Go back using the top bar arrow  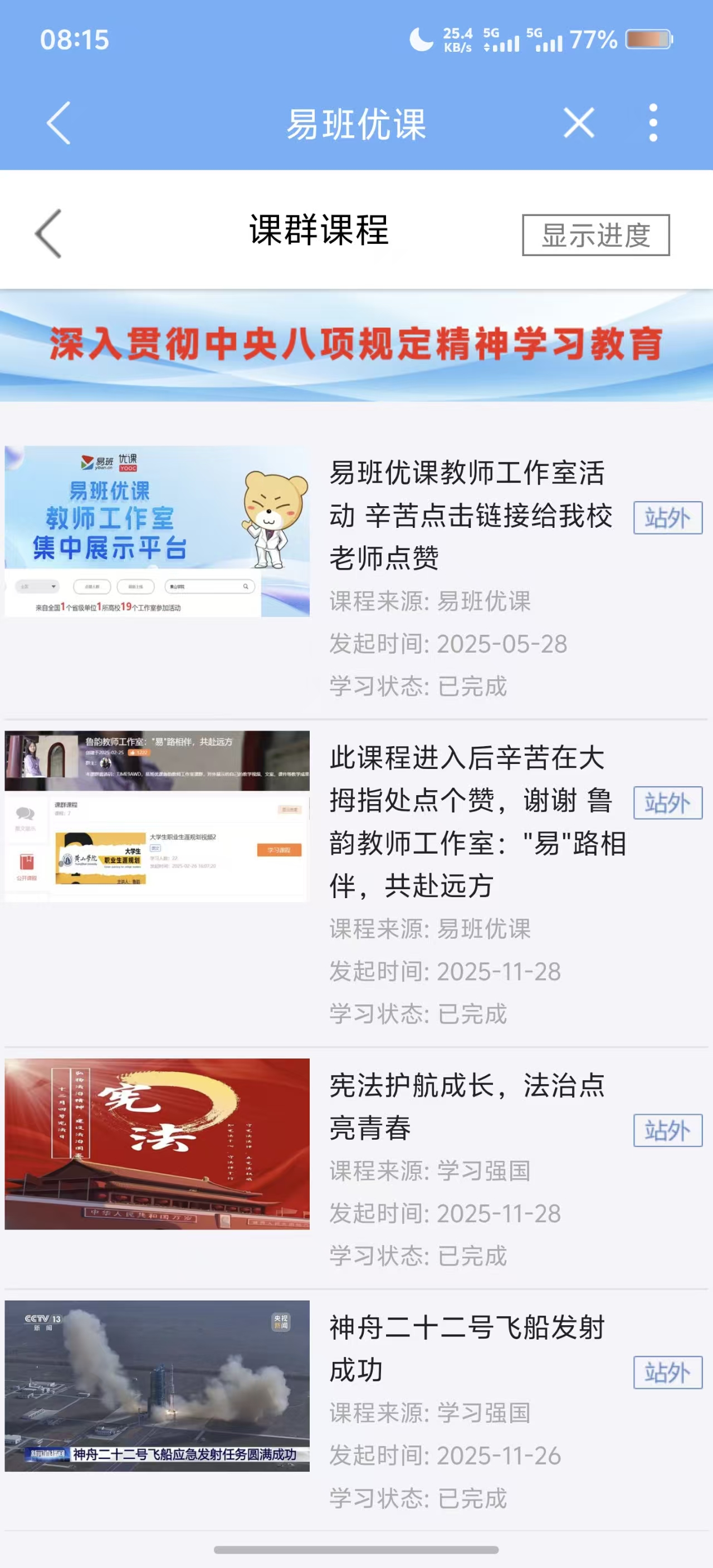tap(58, 123)
